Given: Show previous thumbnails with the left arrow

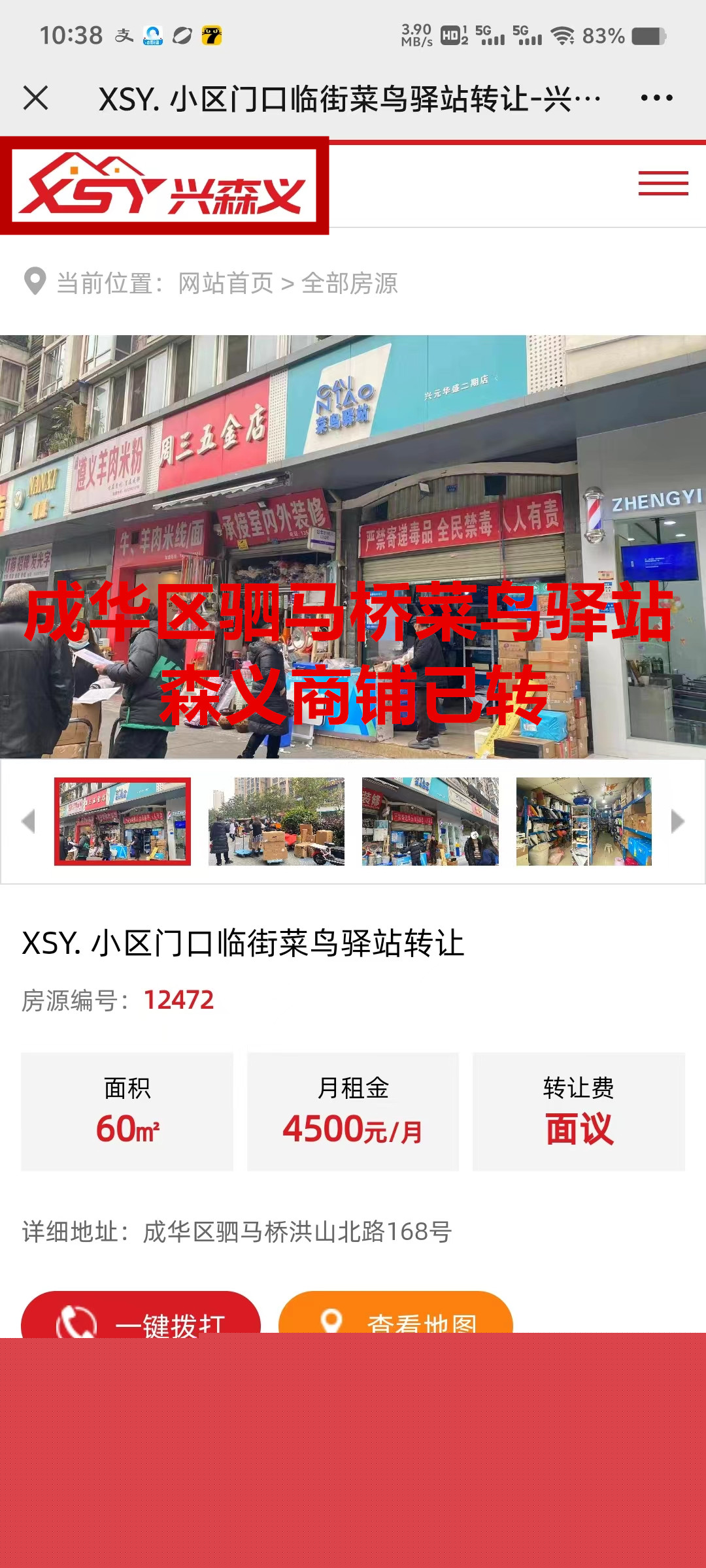Looking at the screenshot, I should tap(27, 821).
